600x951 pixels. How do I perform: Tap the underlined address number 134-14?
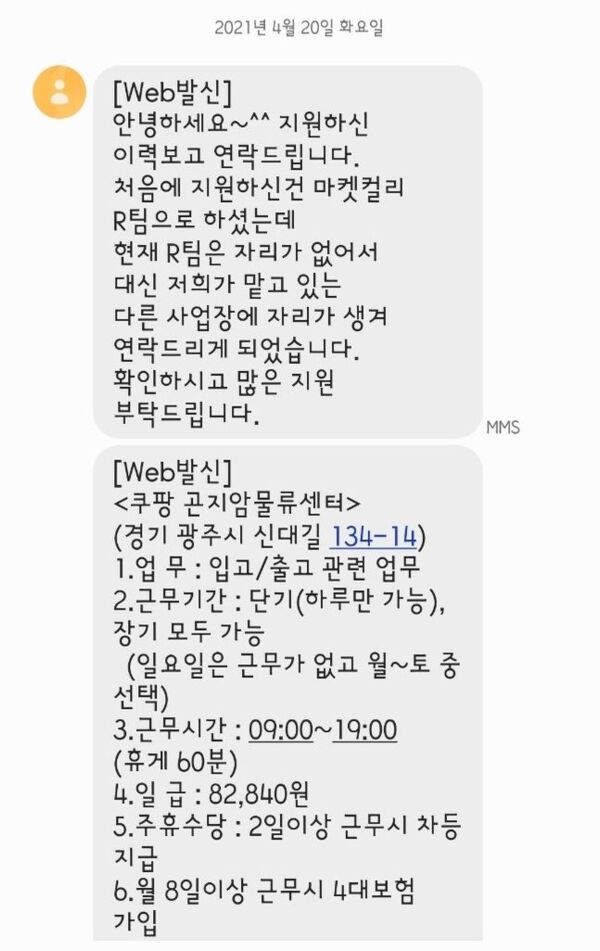373,536
